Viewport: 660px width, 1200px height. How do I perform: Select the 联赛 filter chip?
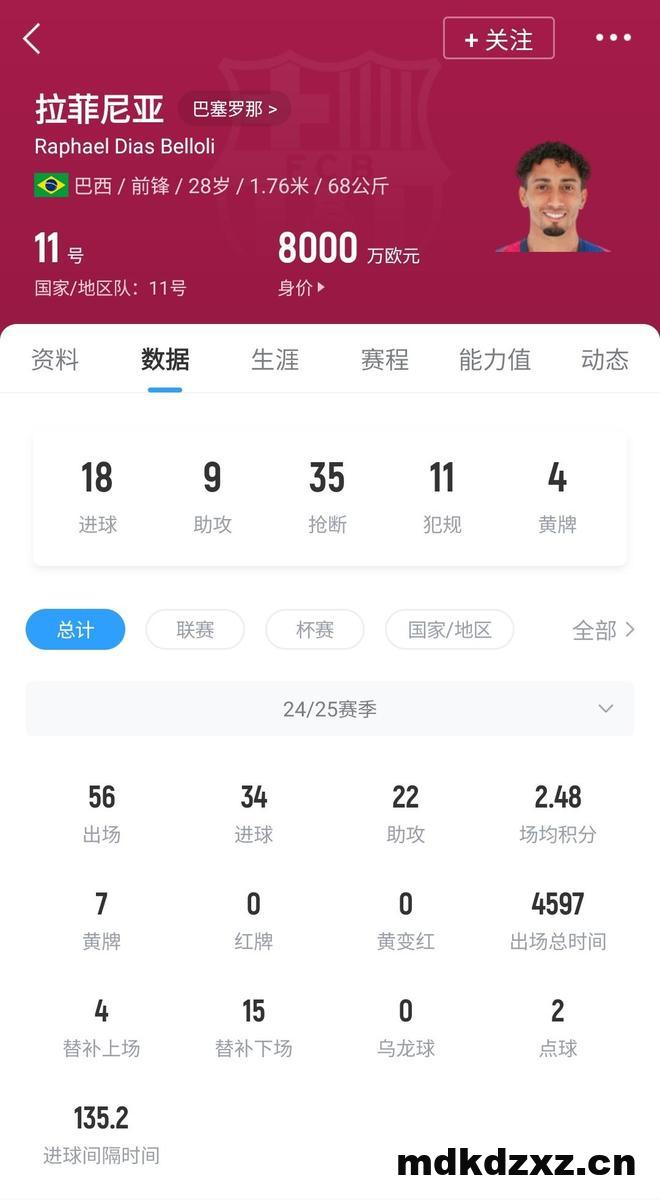click(195, 630)
